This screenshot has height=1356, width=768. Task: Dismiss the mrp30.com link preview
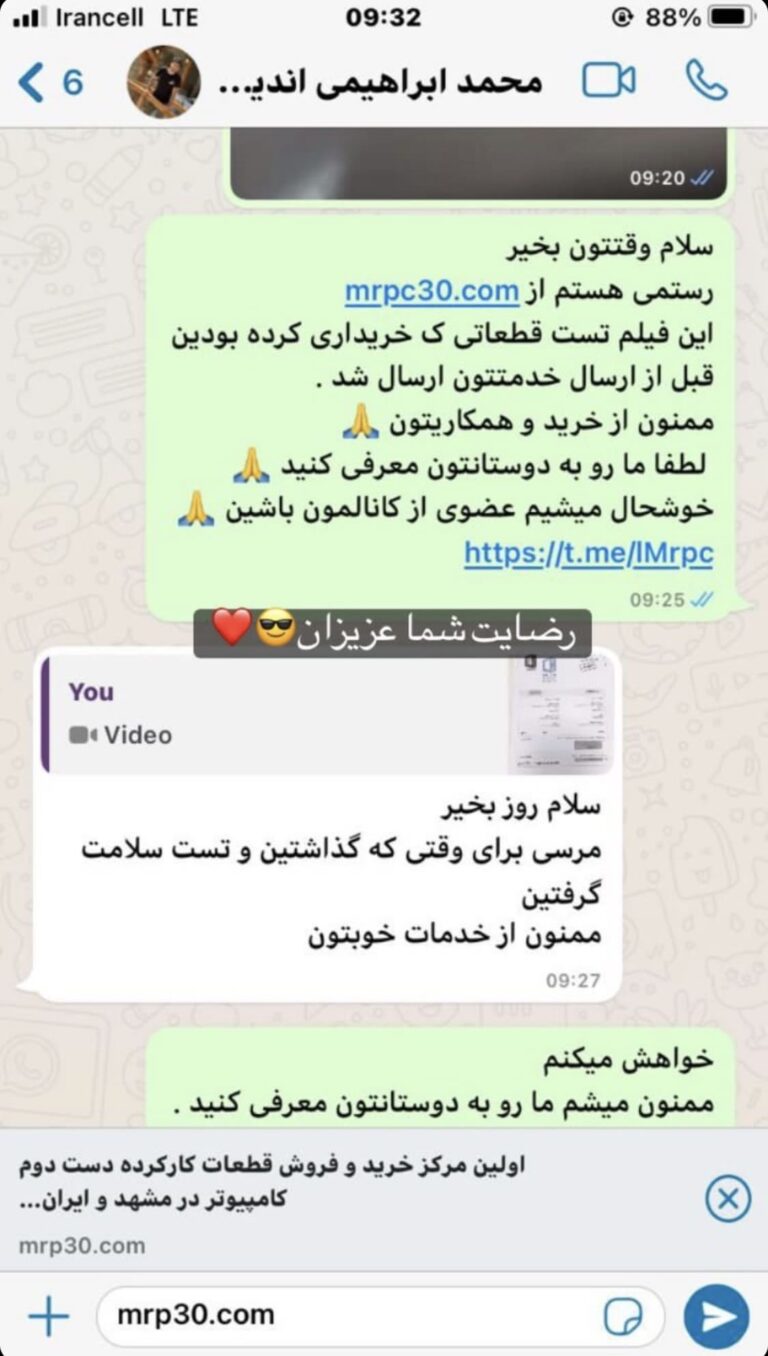[x=727, y=1198]
